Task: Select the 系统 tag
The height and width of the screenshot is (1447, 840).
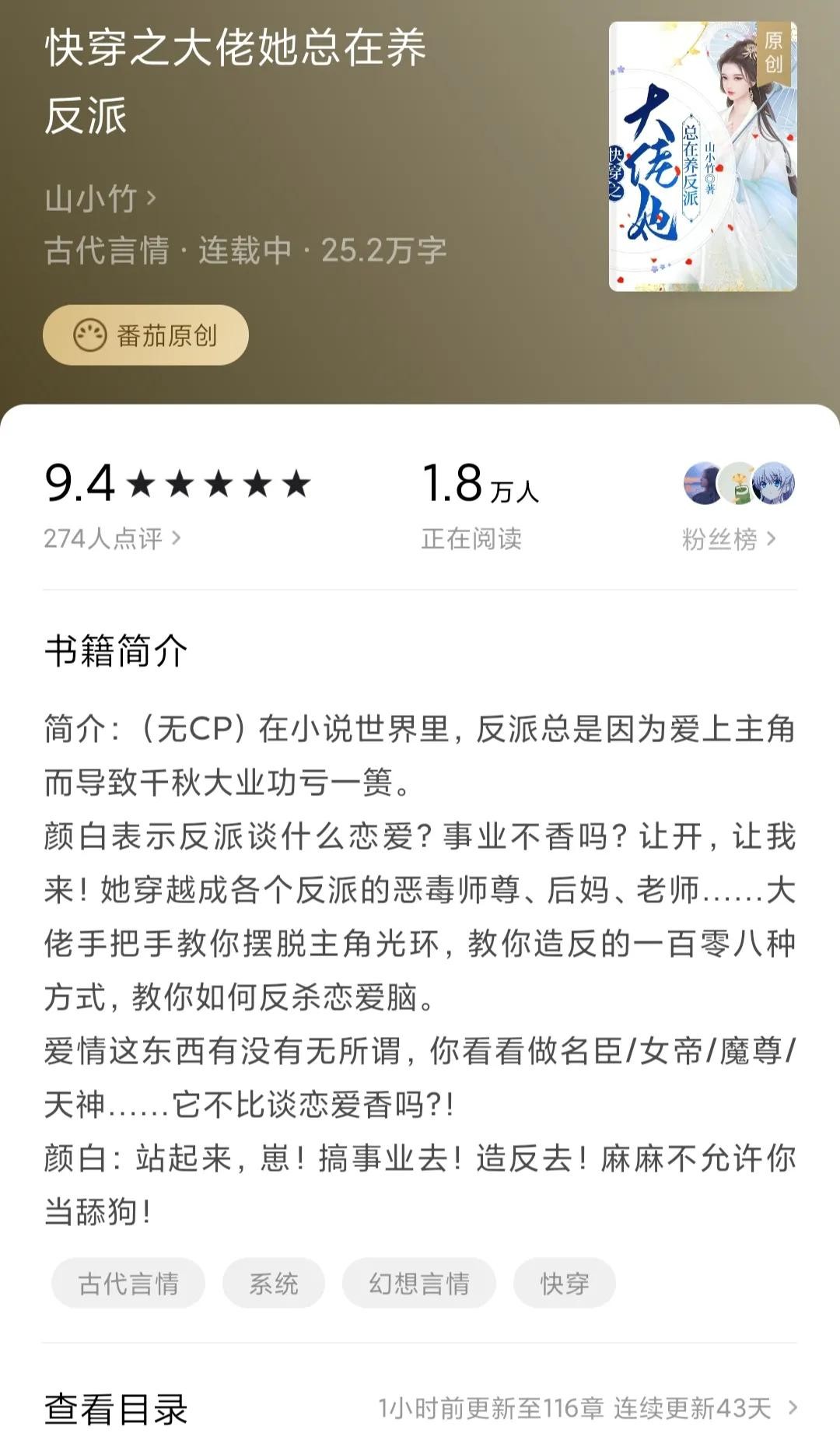Action: tap(273, 1283)
